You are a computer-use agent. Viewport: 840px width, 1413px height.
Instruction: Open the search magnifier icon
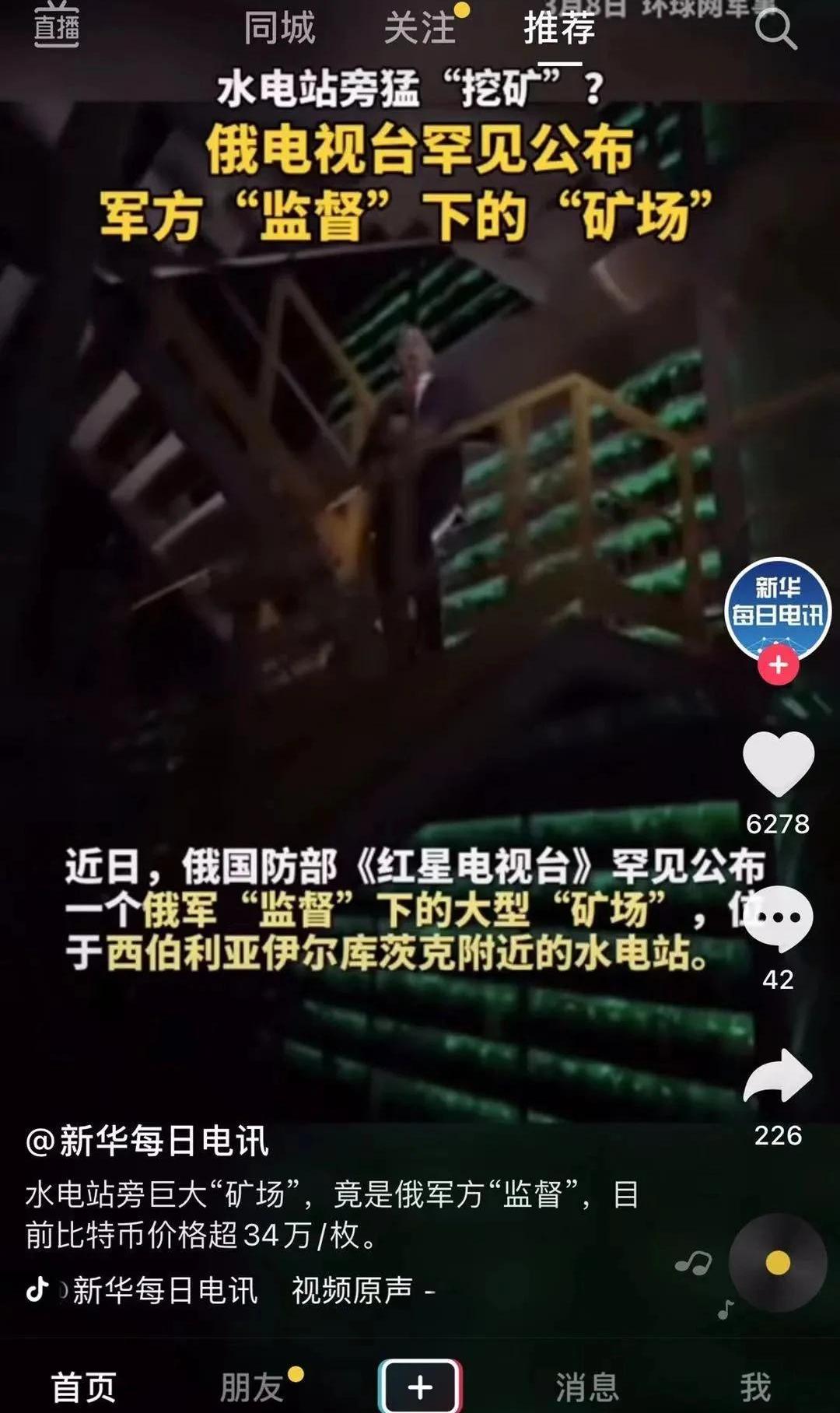coord(775,30)
